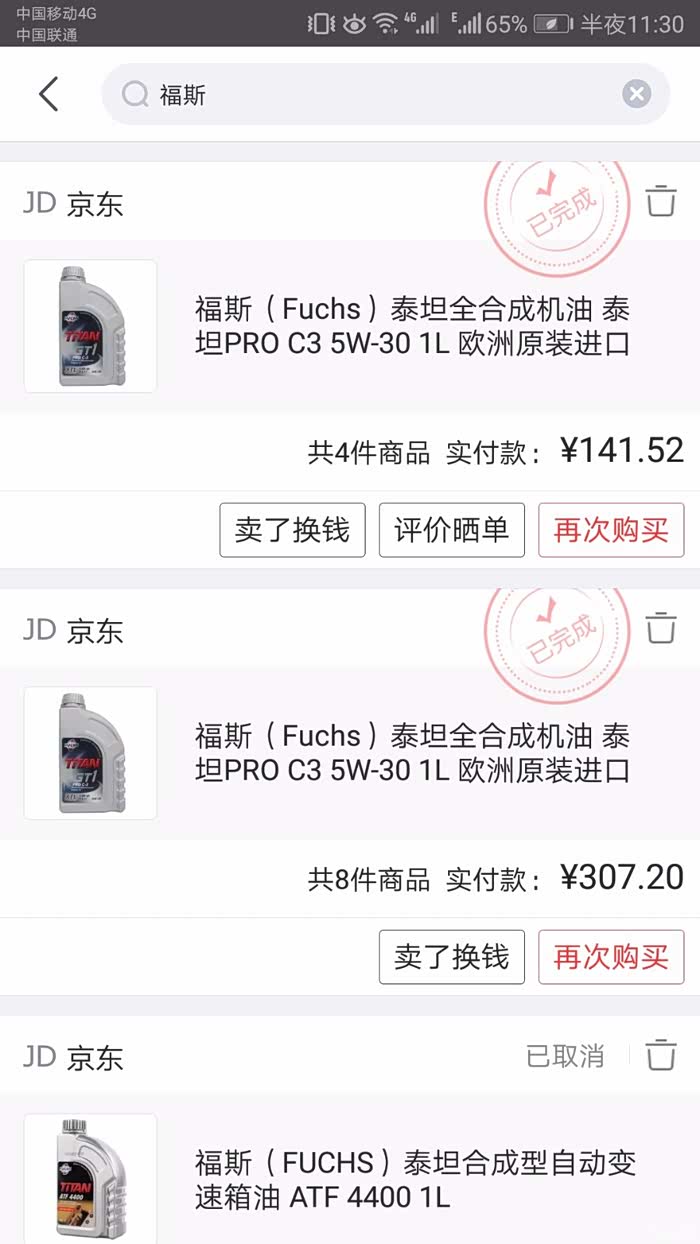
Task: Choose 再次购买 for the ¥141.52 order
Action: (x=611, y=530)
